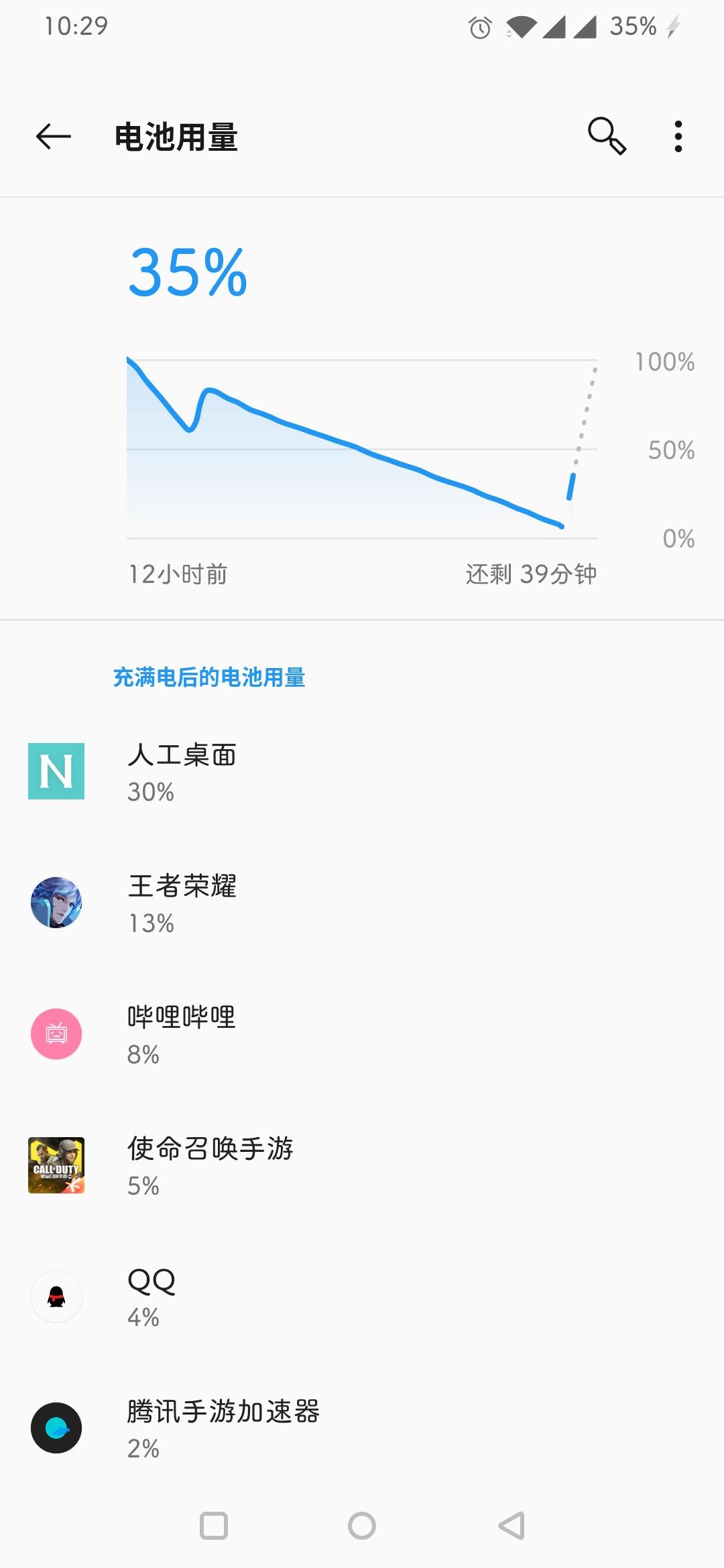Tap the back arrow to leave 电池用量
The width and height of the screenshot is (724, 1568).
click(x=52, y=137)
